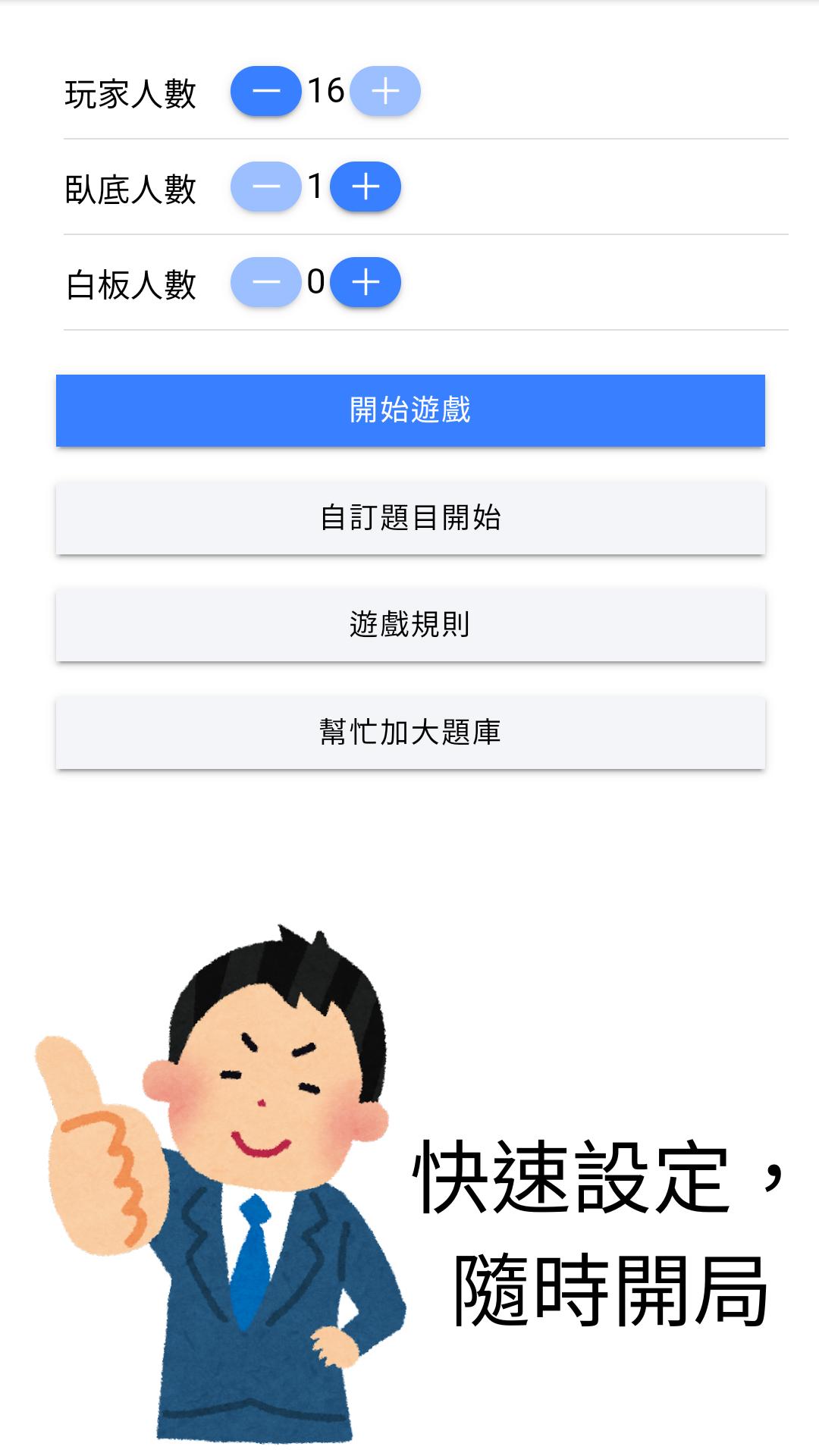Choose 自訂題目開始 to use custom topics

[x=410, y=518]
